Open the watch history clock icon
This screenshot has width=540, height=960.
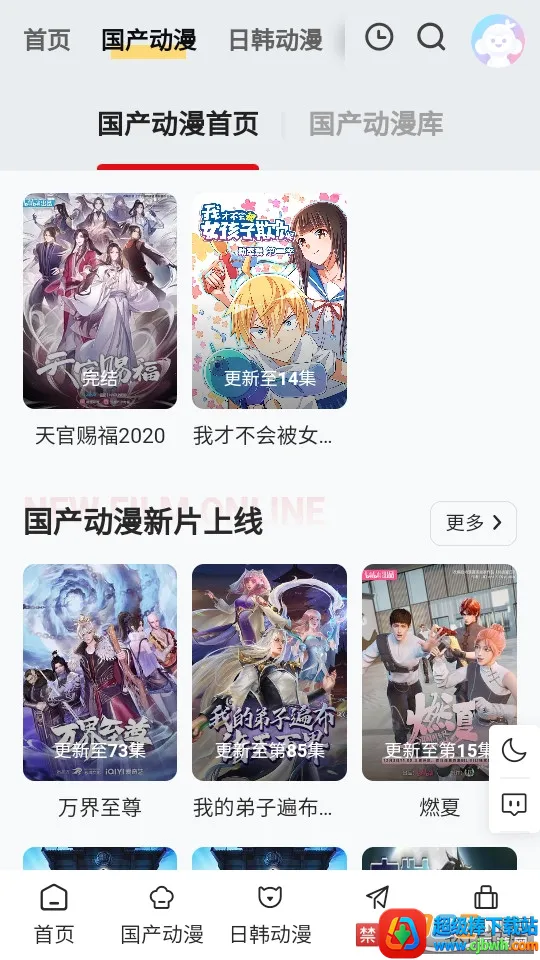point(379,38)
